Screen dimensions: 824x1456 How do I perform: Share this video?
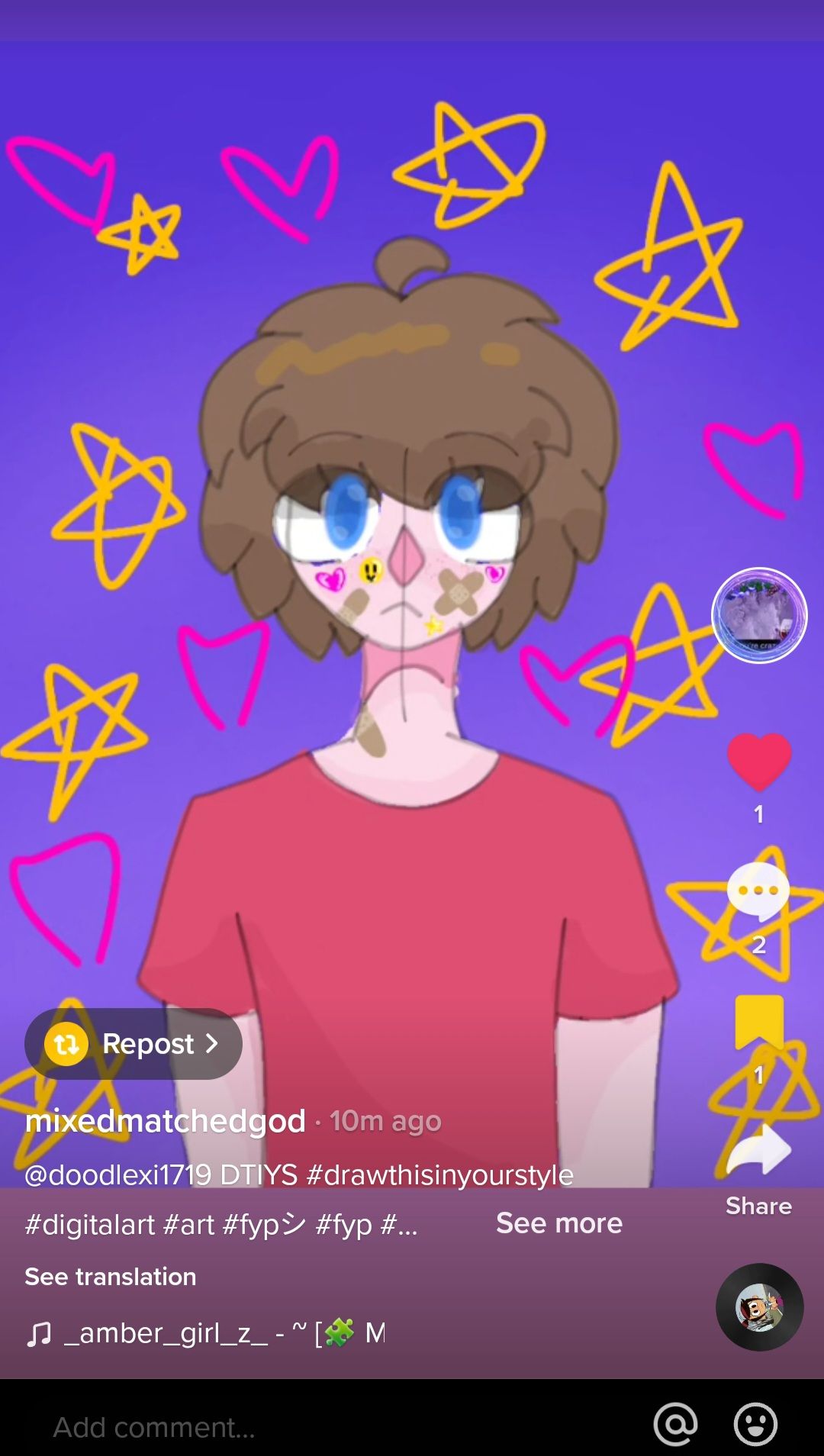(758, 1151)
